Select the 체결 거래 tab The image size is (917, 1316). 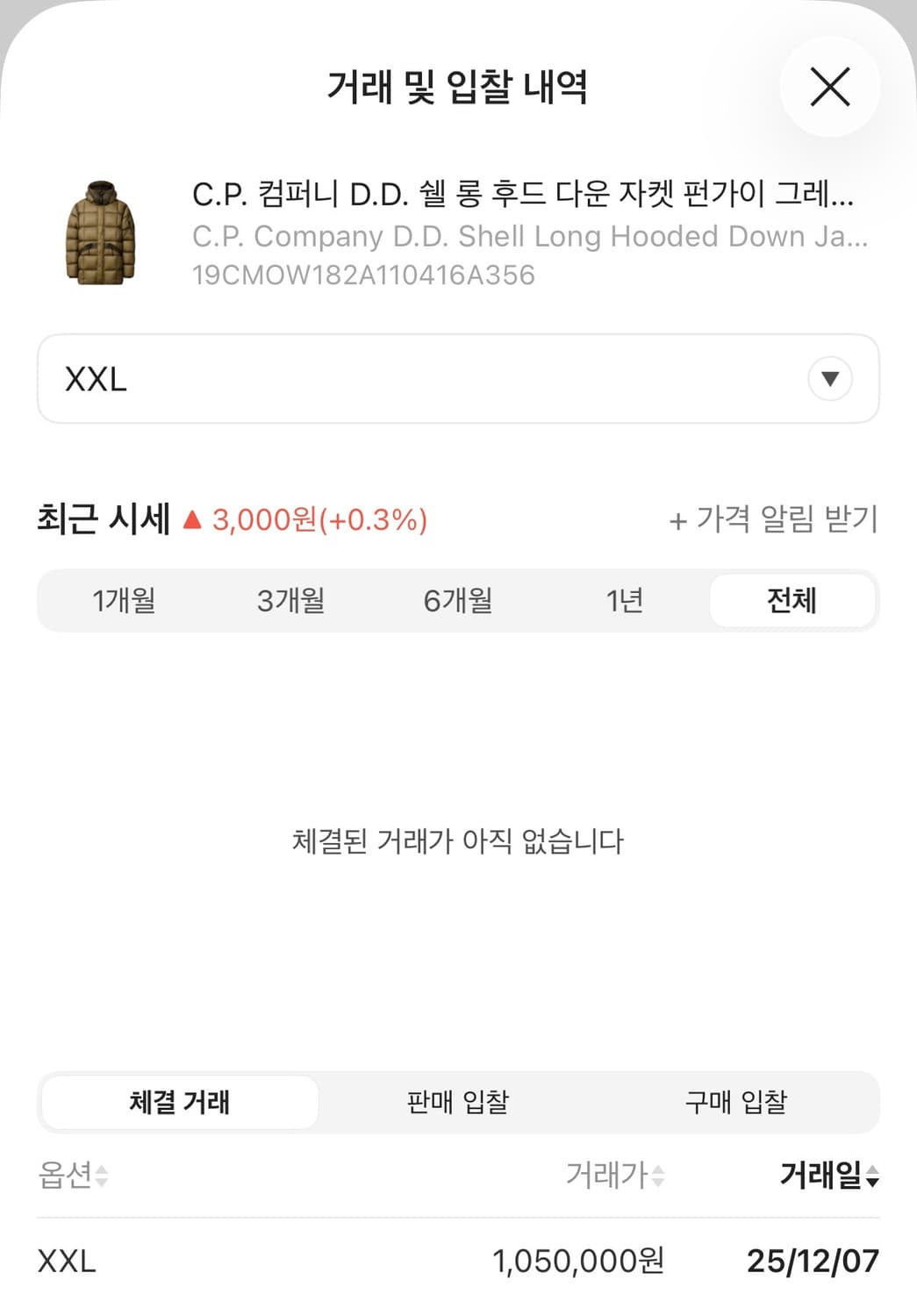pos(178,1103)
